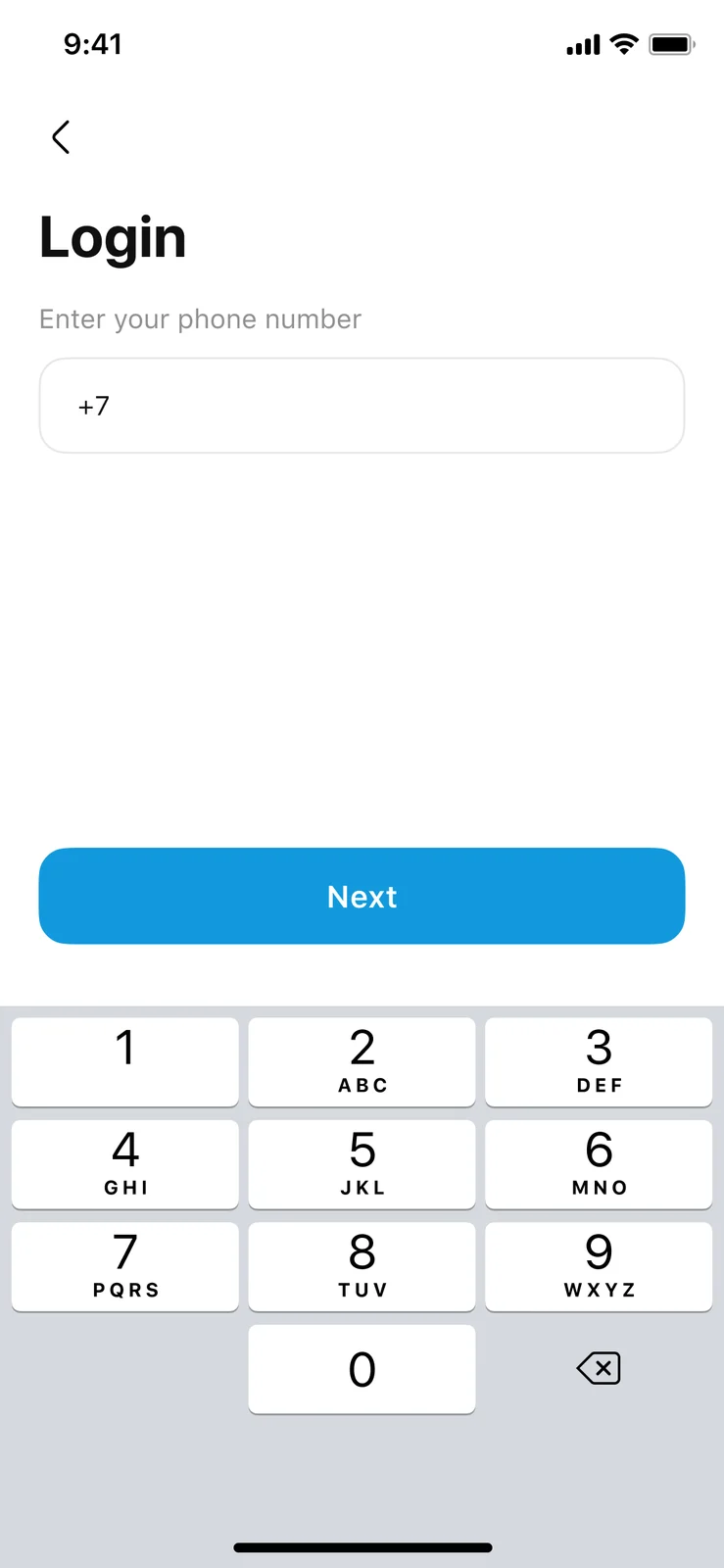Hit the 5 JKL key
724x1568 pixels.
[362, 1164]
